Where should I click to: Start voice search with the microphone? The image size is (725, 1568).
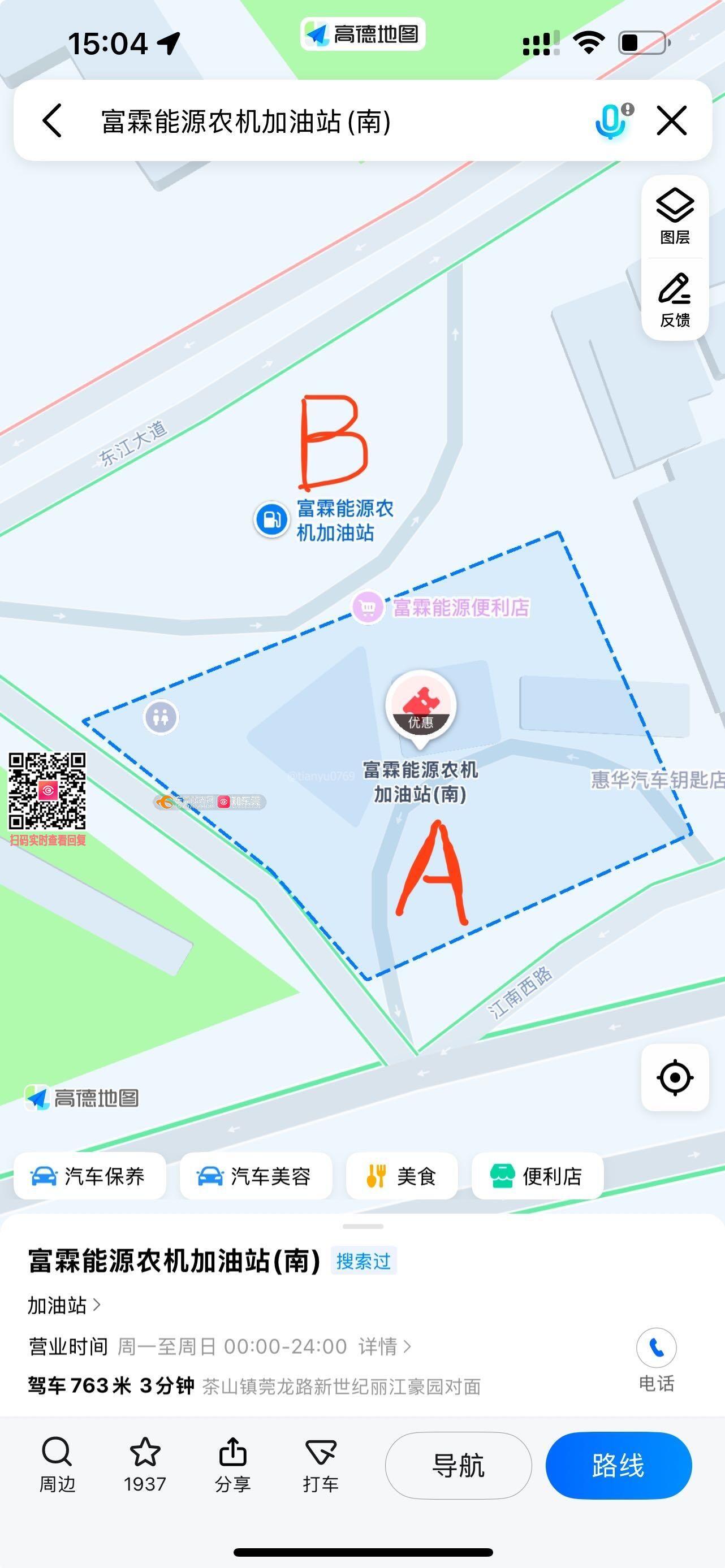pos(612,120)
